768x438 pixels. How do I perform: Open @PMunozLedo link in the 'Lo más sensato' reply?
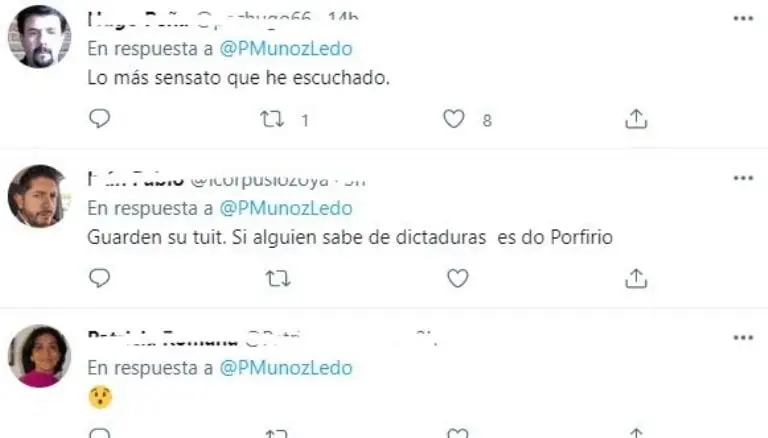tap(285, 48)
